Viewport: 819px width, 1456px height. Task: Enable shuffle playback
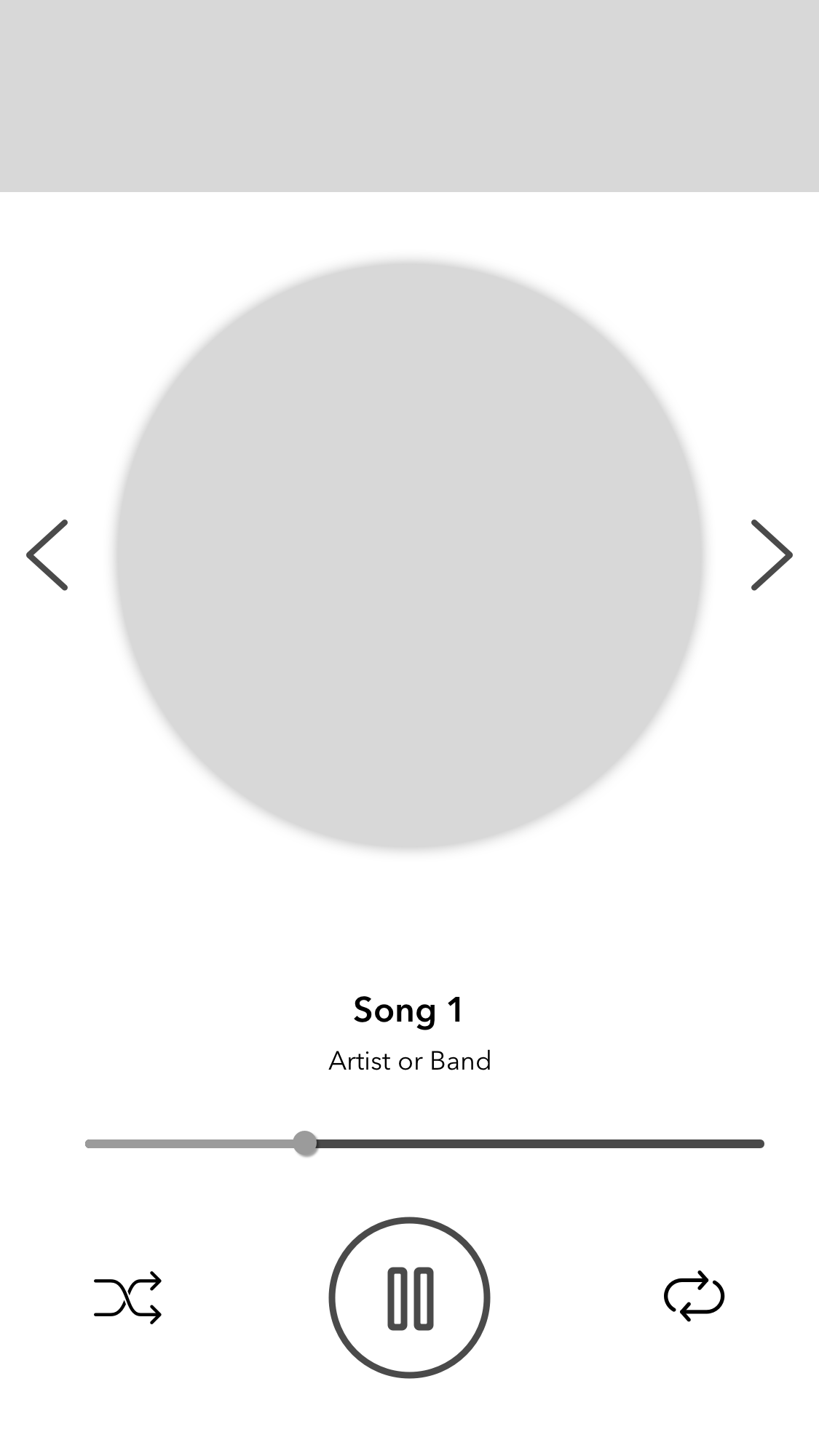click(128, 1297)
